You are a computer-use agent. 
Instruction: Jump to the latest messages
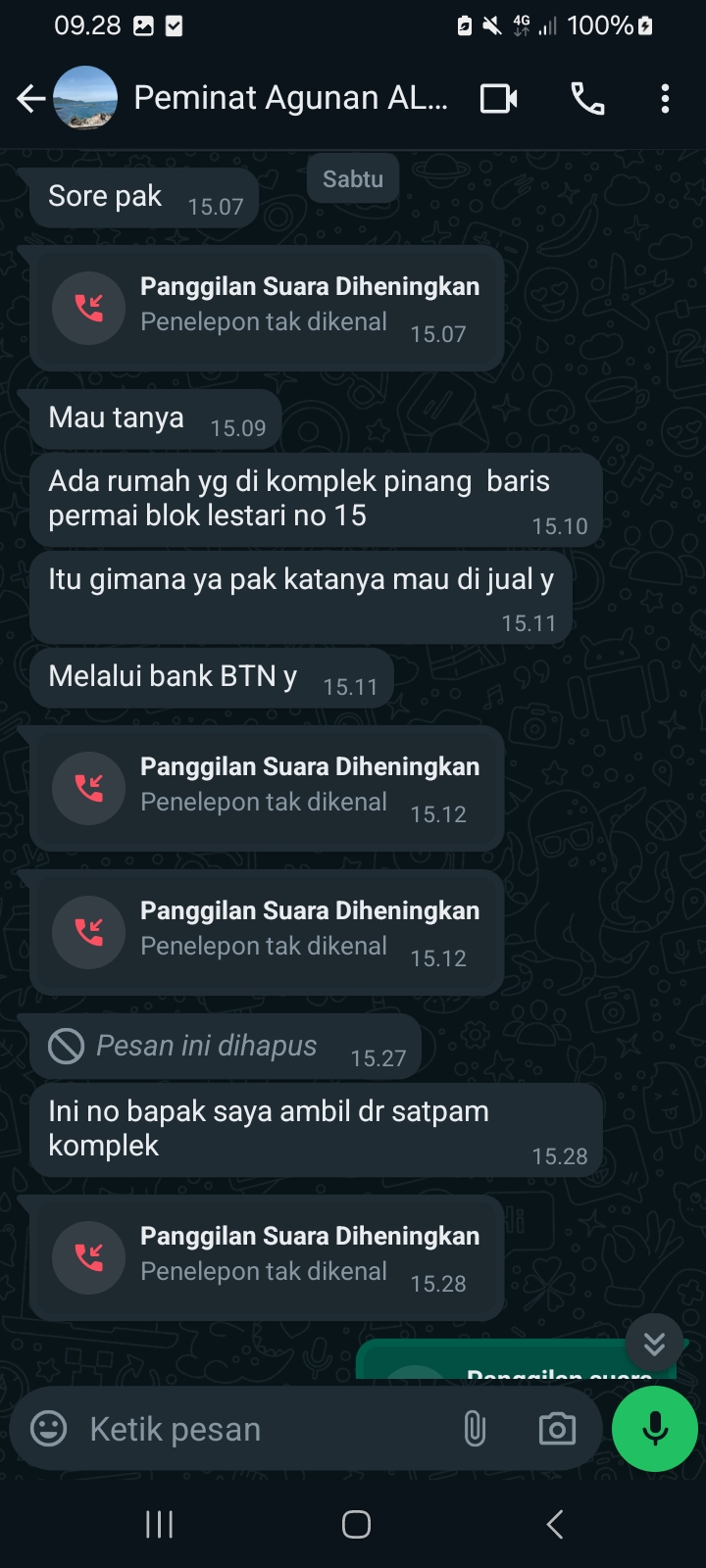[654, 1343]
